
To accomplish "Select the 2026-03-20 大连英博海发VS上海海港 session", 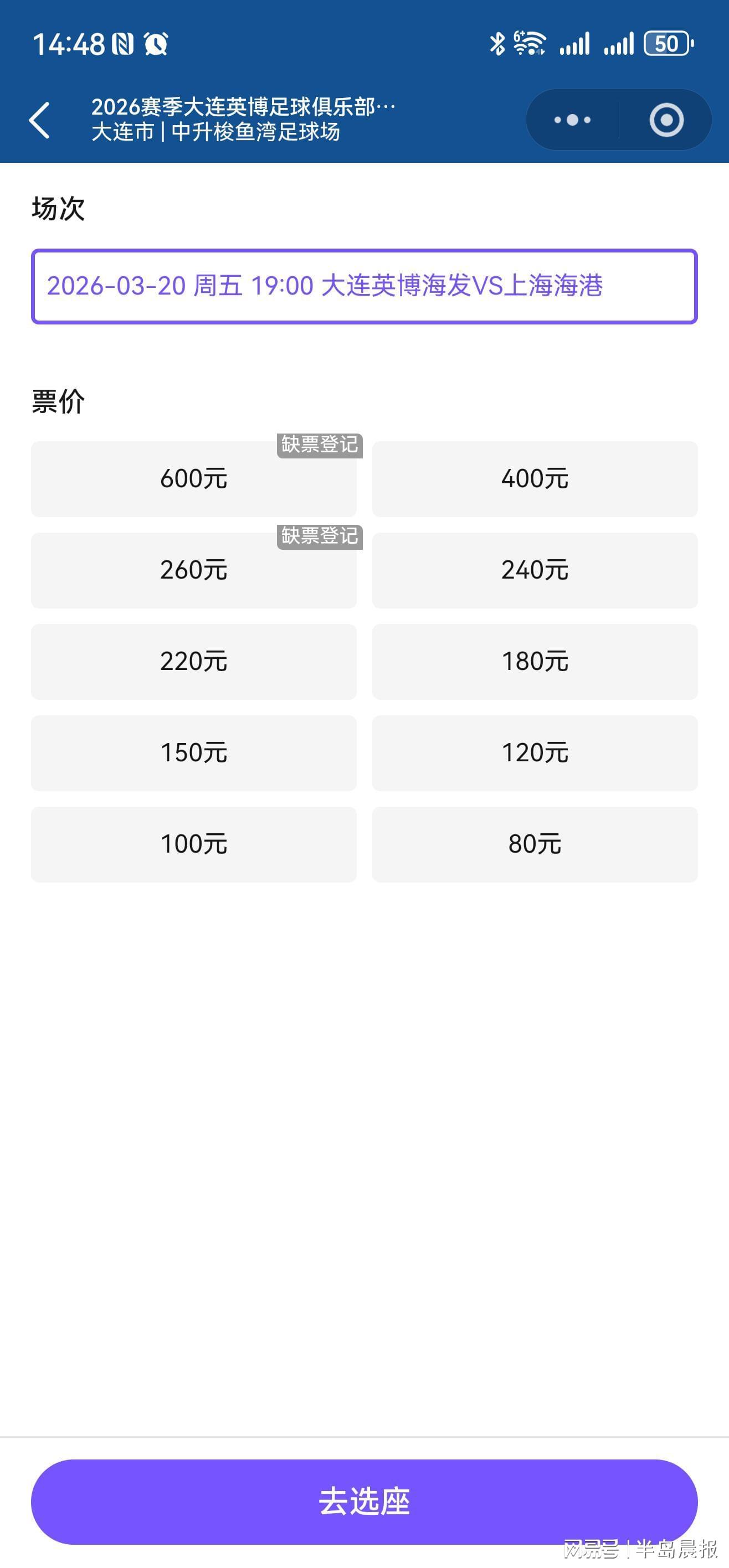I will pos(364,286).
